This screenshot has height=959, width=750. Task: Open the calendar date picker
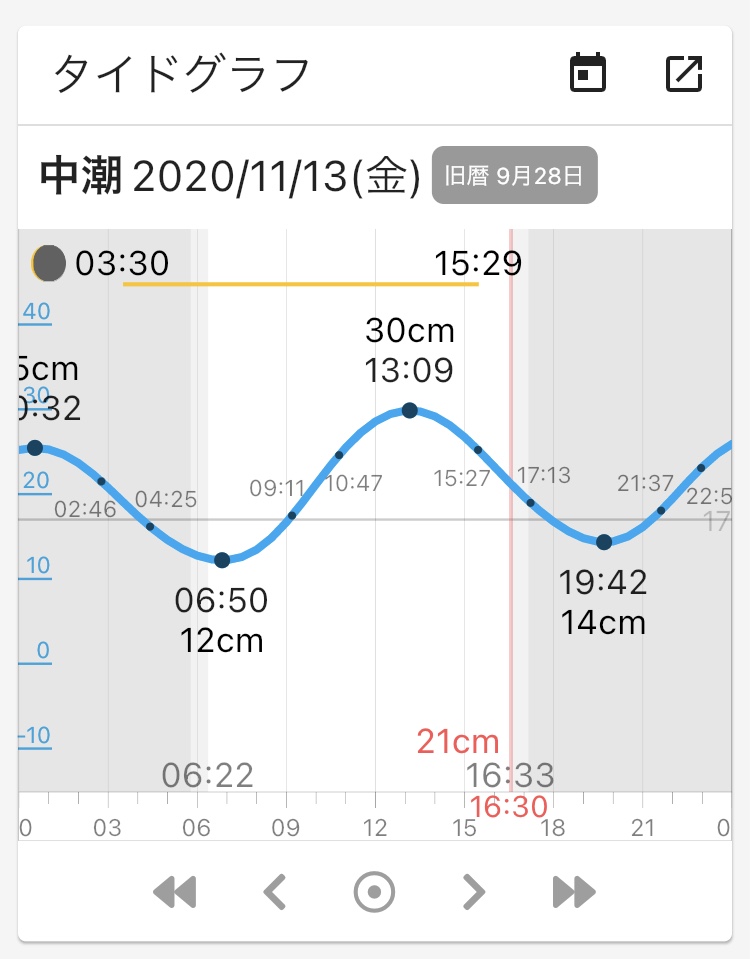[588, 74]
